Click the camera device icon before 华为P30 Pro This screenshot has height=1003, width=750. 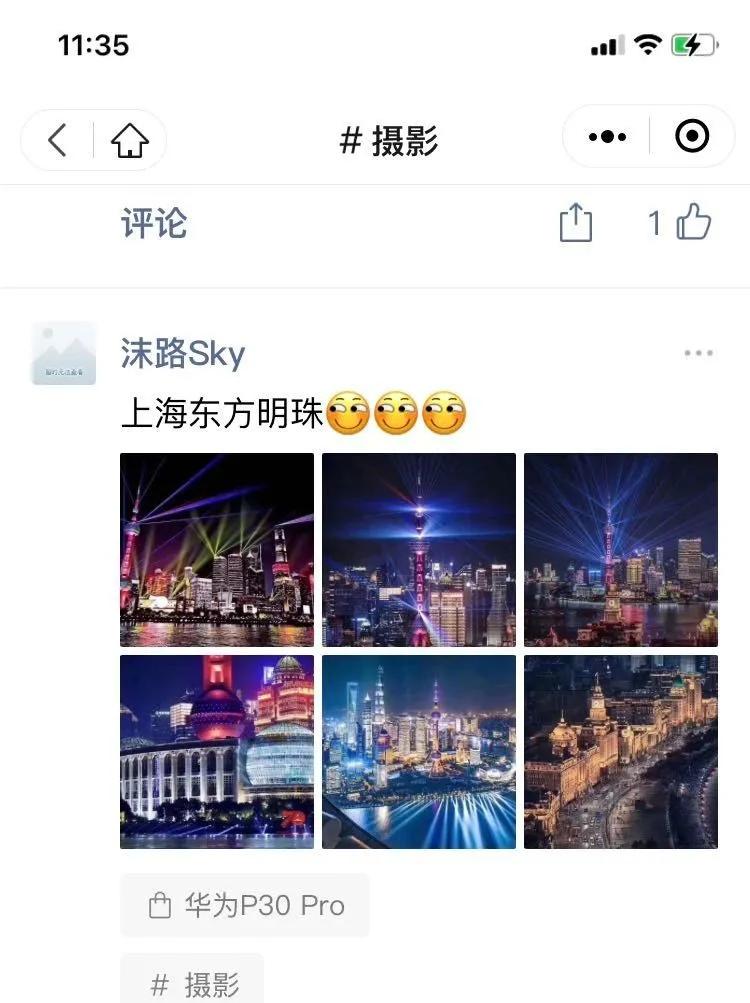coord(156,905)
